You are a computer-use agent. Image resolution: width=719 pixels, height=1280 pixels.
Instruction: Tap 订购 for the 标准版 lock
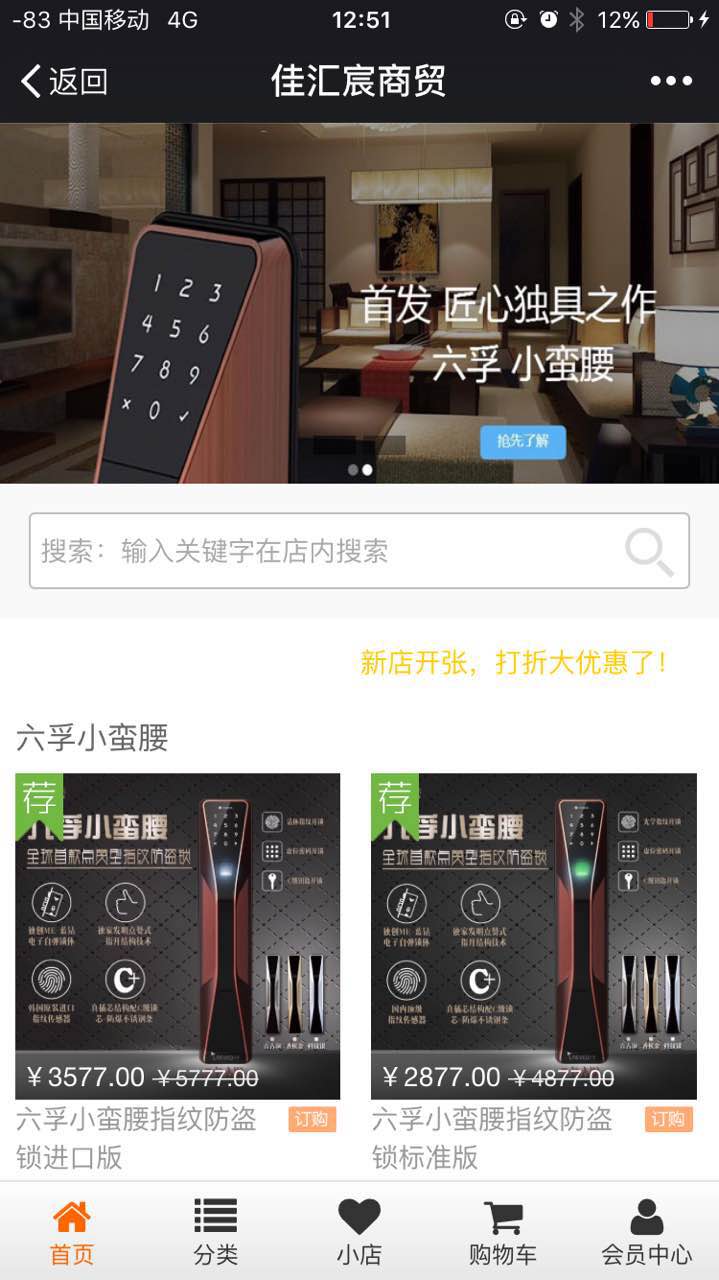tap(668, 1119)
